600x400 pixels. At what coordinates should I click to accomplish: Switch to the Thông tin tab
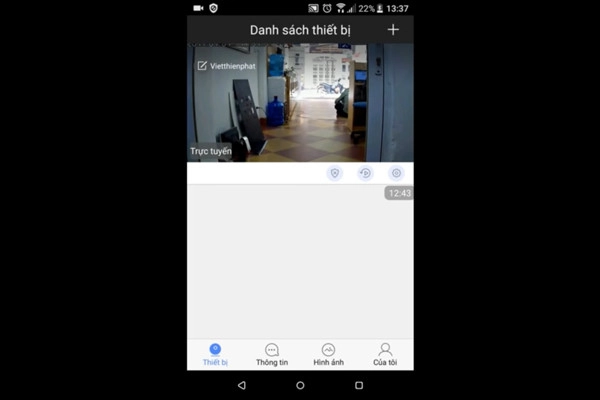click(x=271, y=354)
